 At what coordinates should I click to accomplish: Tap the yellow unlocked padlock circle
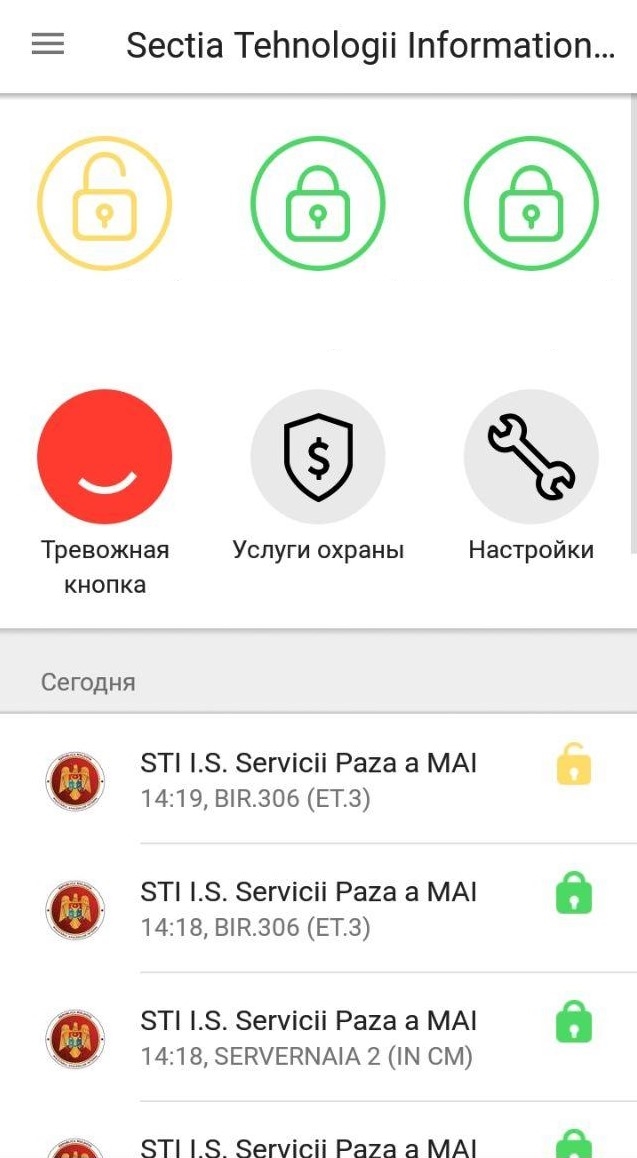click(x=105, y=204)
